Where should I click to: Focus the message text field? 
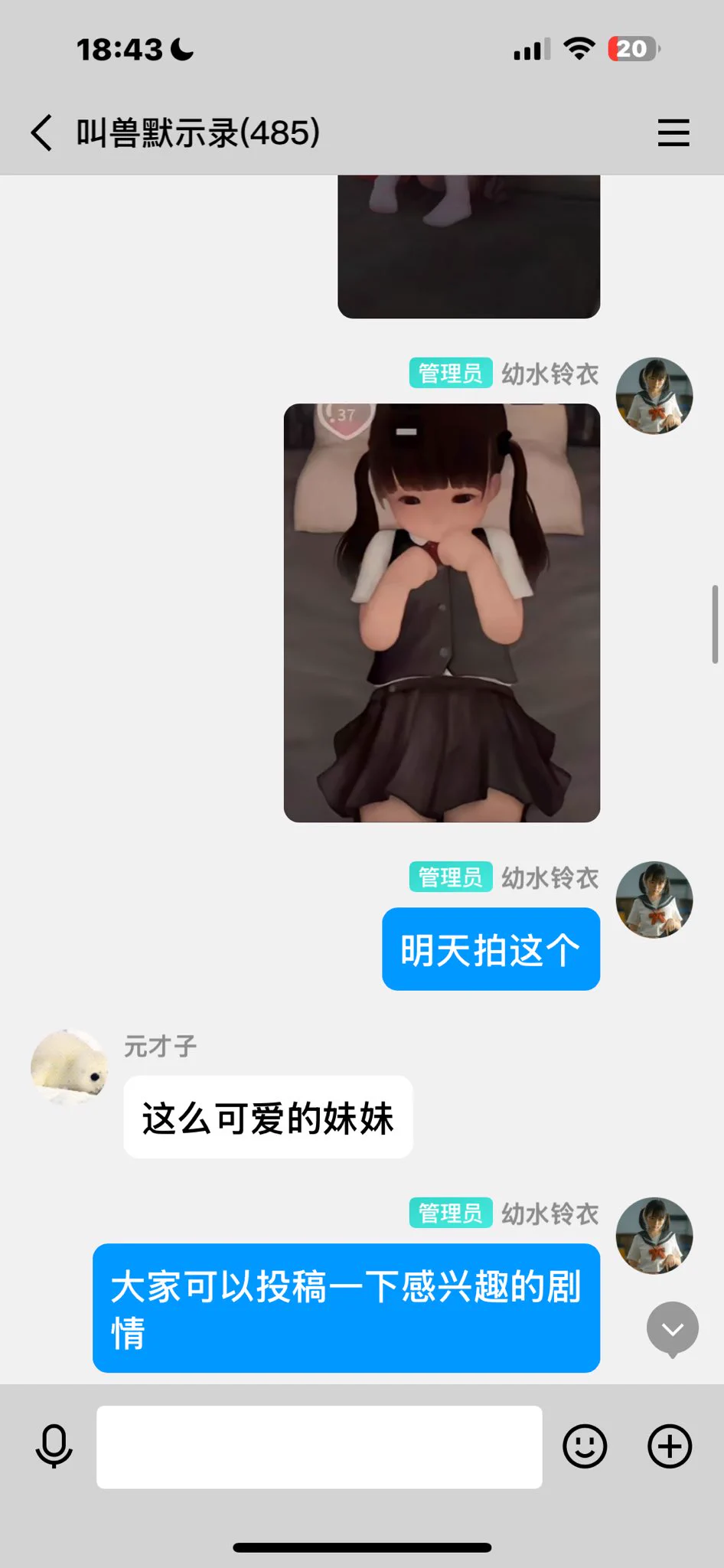click(x=319, y=1446)
